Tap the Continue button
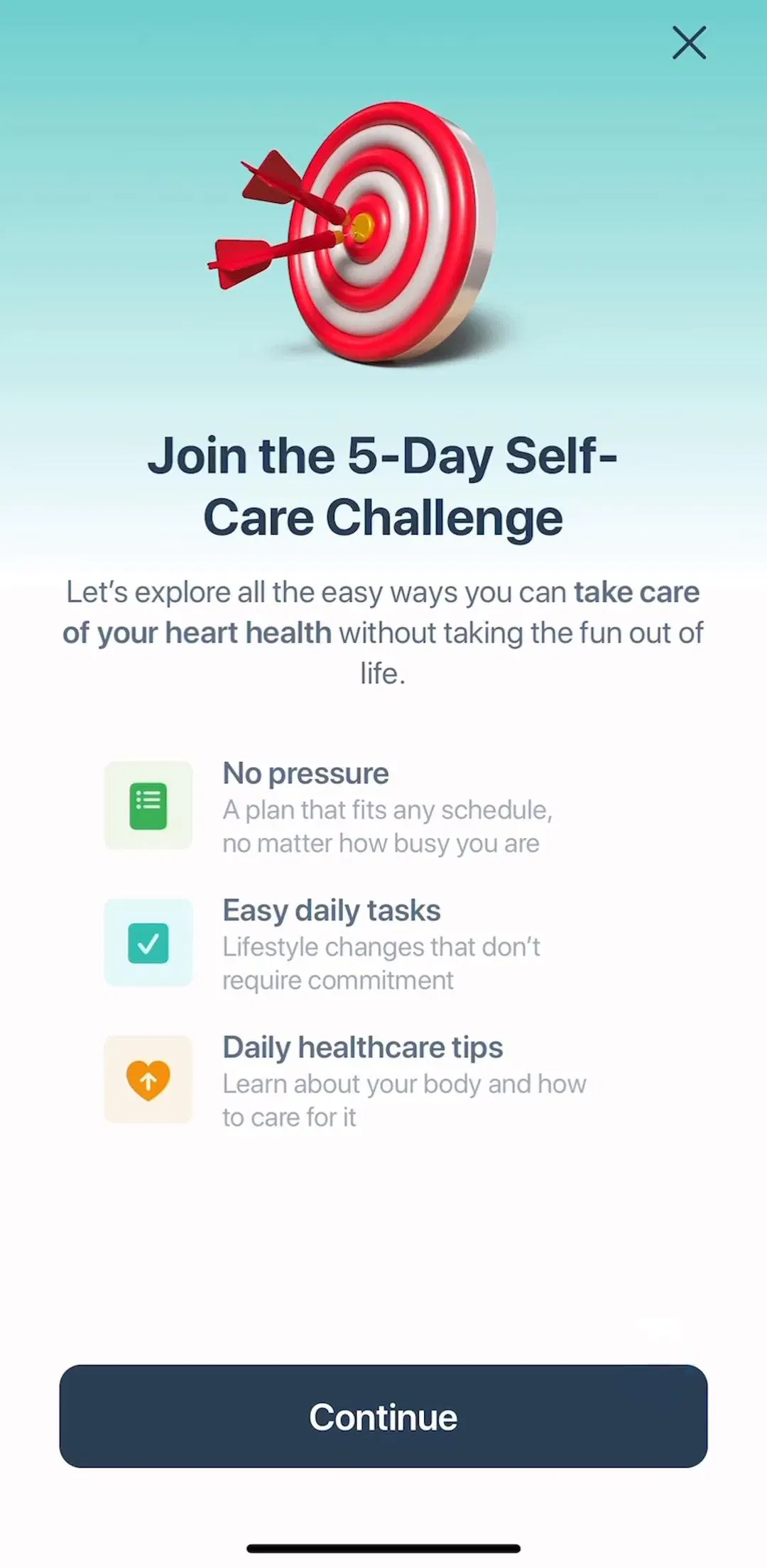 [x=383, y=1416]
